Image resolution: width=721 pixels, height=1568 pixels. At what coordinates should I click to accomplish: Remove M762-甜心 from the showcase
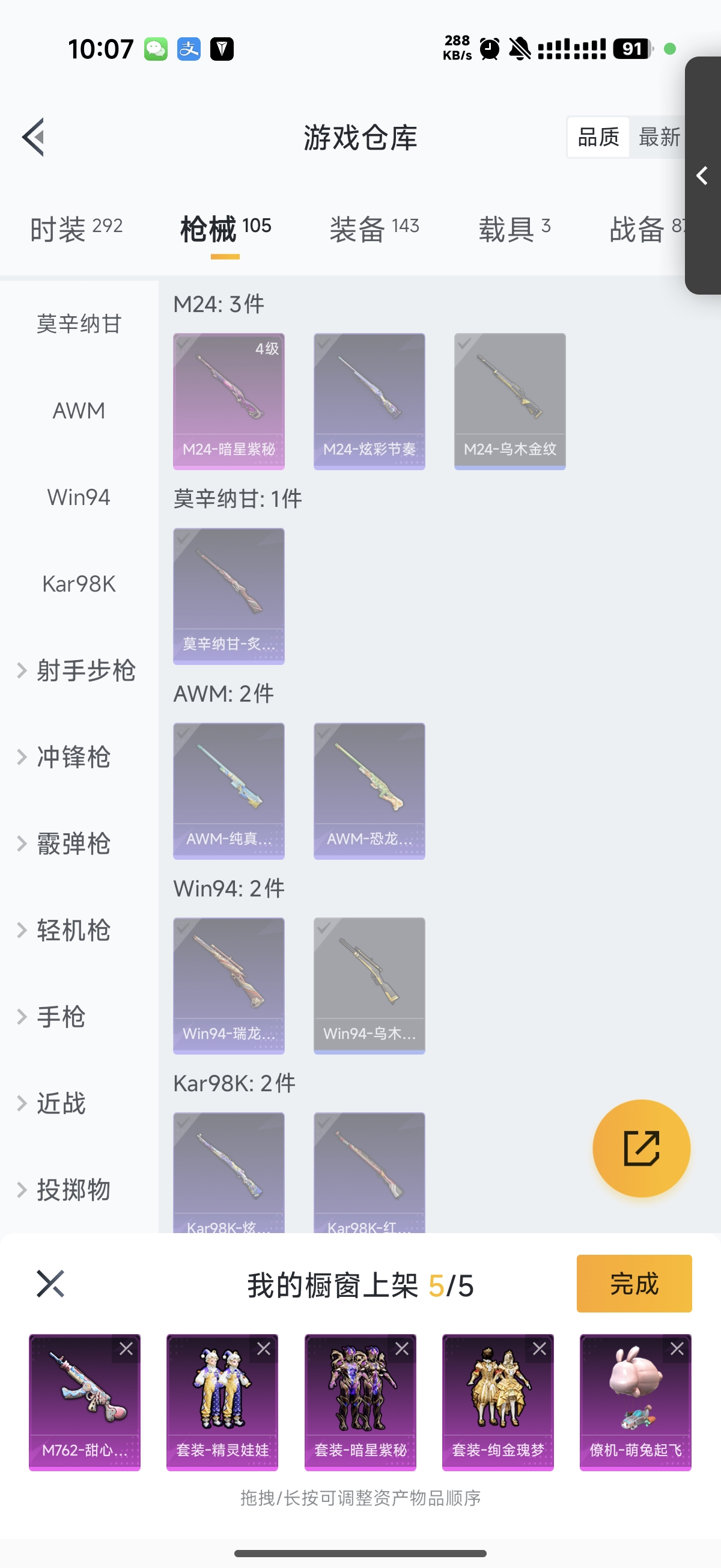pyautogui.click(x=126, y=1349)
